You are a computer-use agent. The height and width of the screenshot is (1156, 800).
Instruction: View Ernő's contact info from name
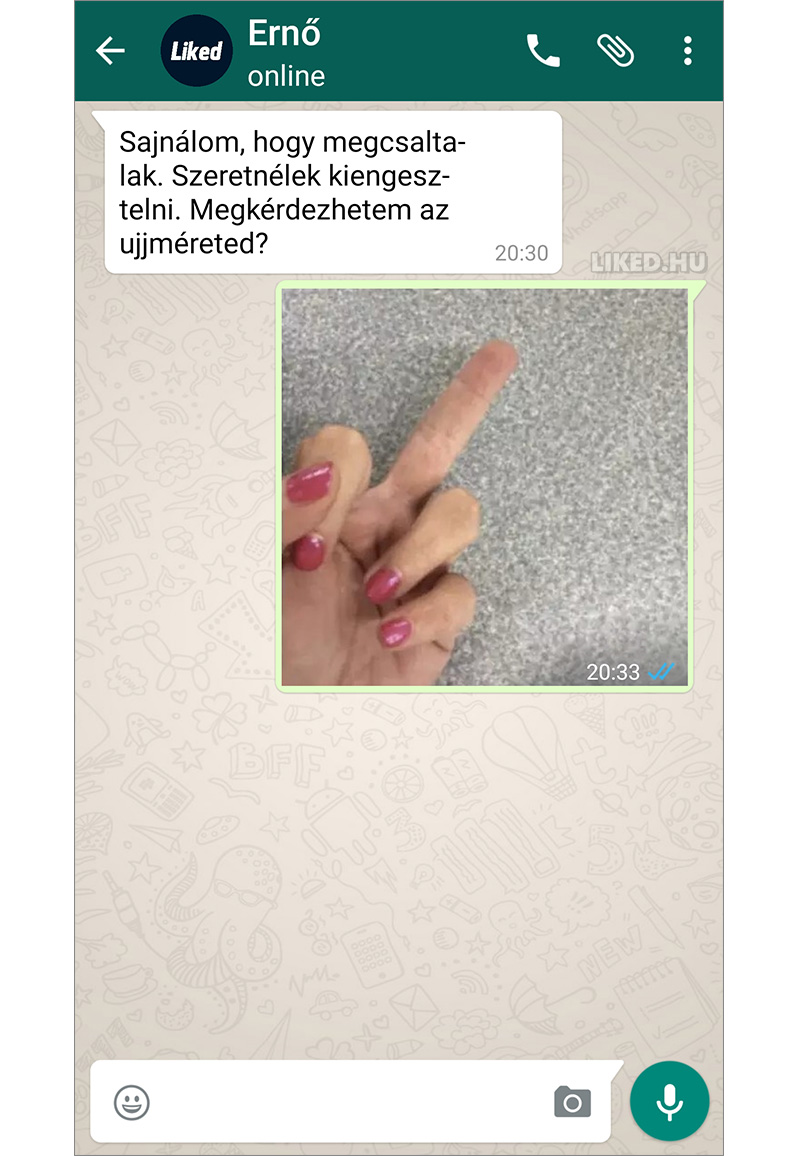tap(286, 36)
